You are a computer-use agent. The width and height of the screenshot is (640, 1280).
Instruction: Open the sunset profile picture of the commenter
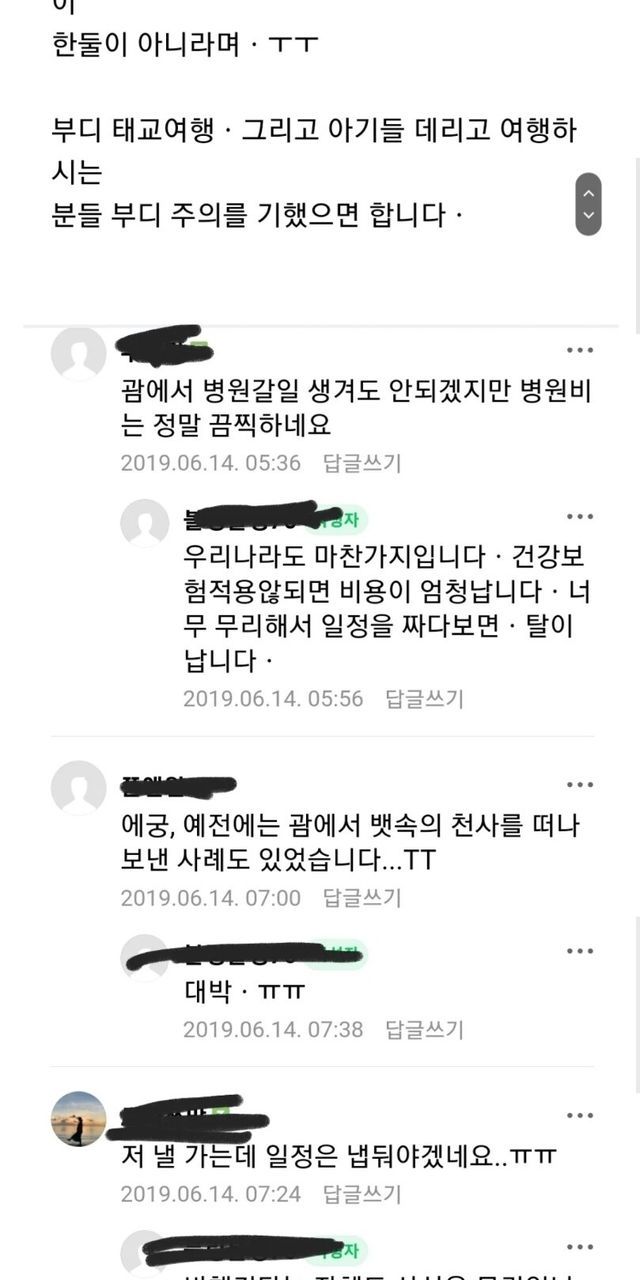tap(78, 1118)
